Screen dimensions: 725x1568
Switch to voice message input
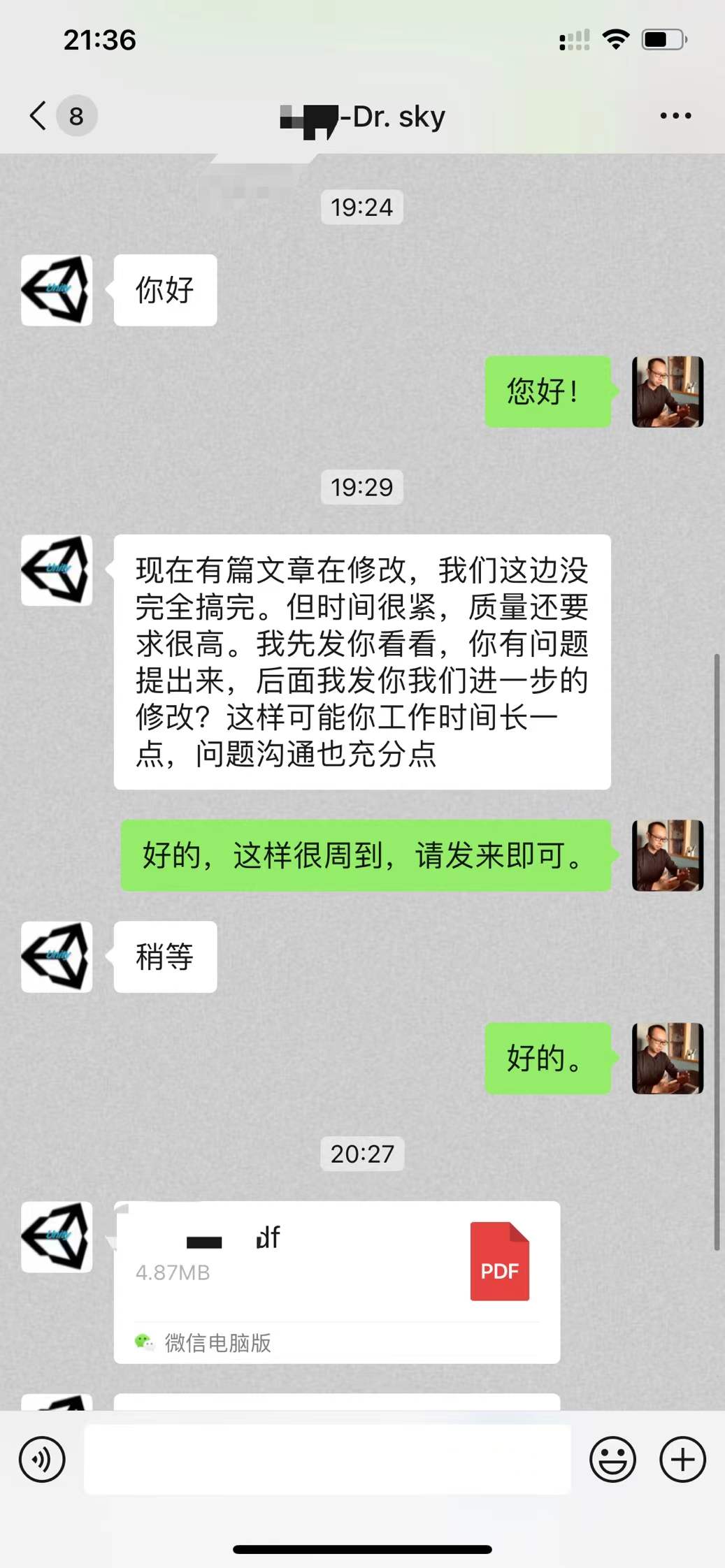tap(42, 1459)
